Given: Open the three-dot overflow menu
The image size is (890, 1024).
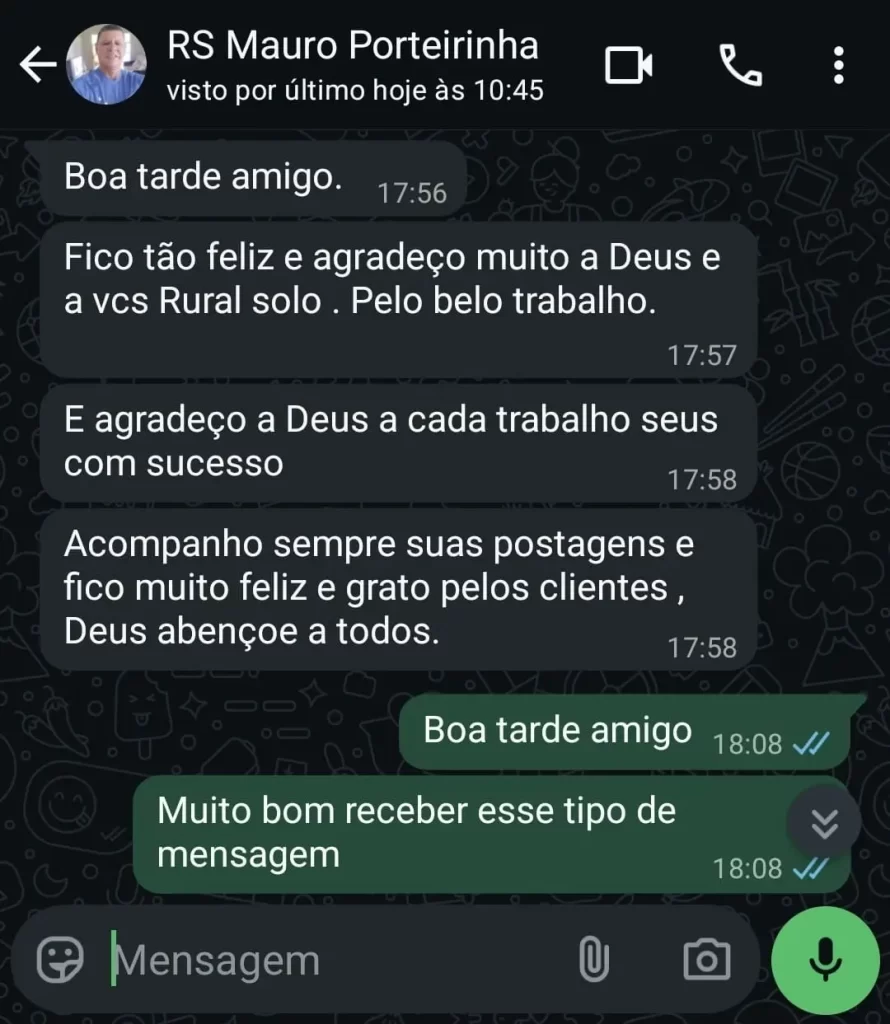Looking at the screenshot, I should pyautogui.click(x=838, y=66).
